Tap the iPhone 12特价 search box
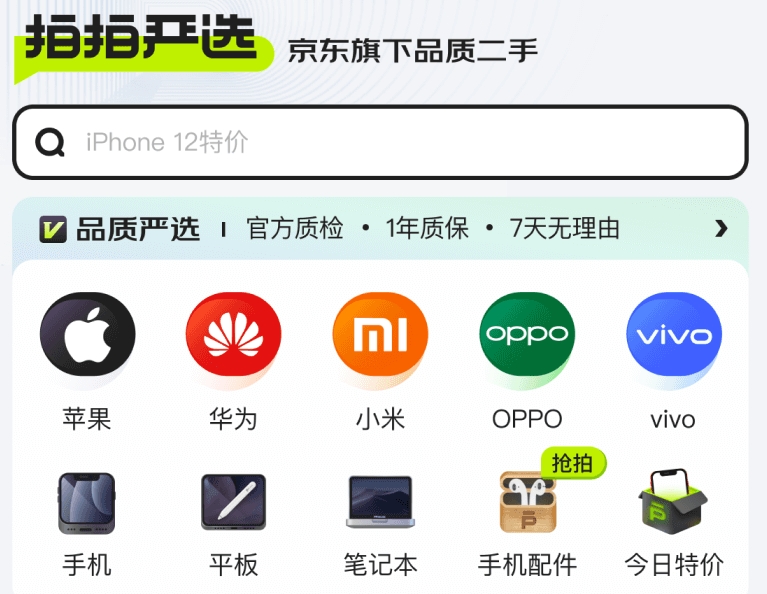 [380, 143]
